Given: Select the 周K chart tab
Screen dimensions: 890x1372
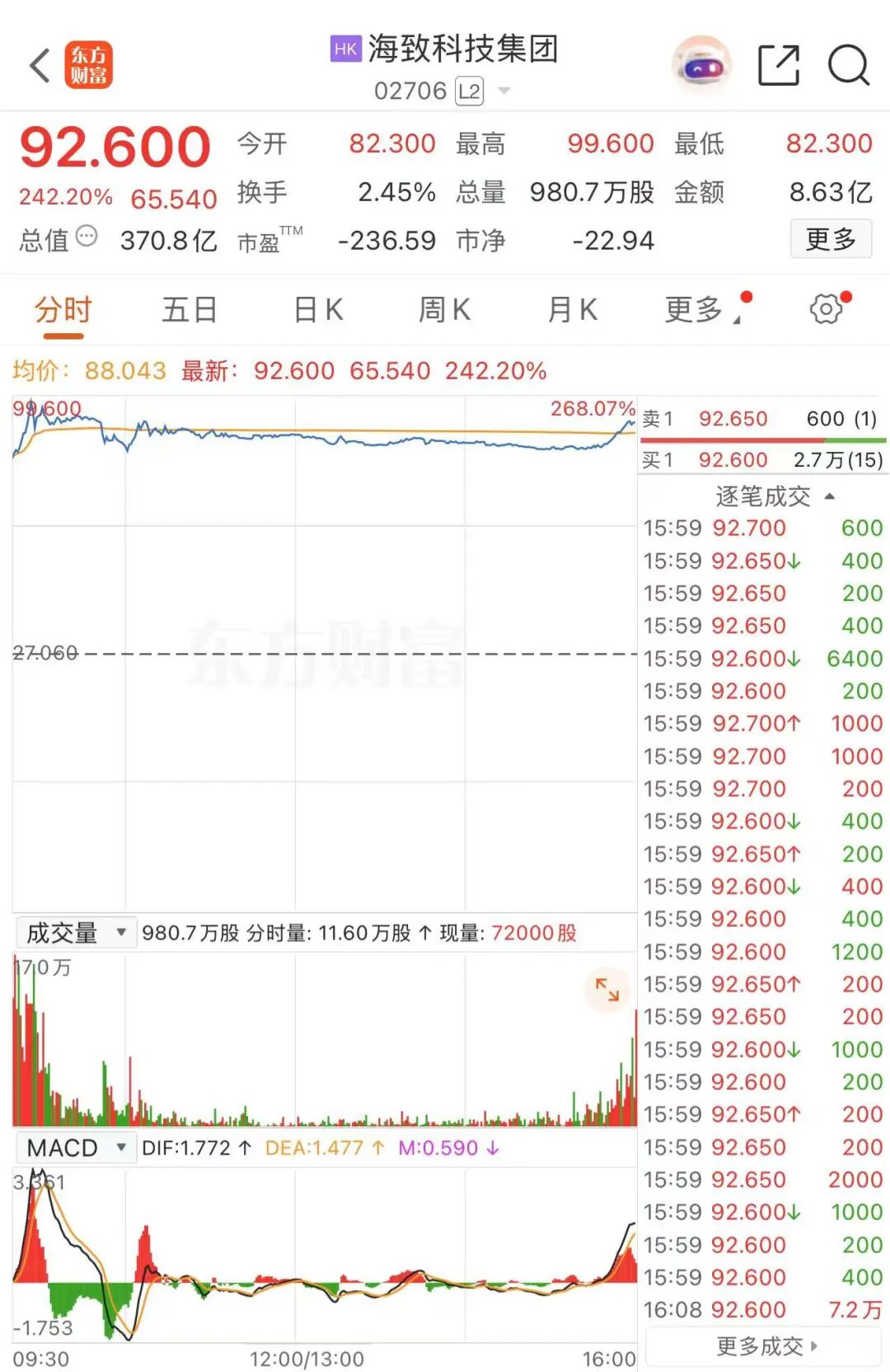Looking at the screenshot, I should [x=444, y=310].
